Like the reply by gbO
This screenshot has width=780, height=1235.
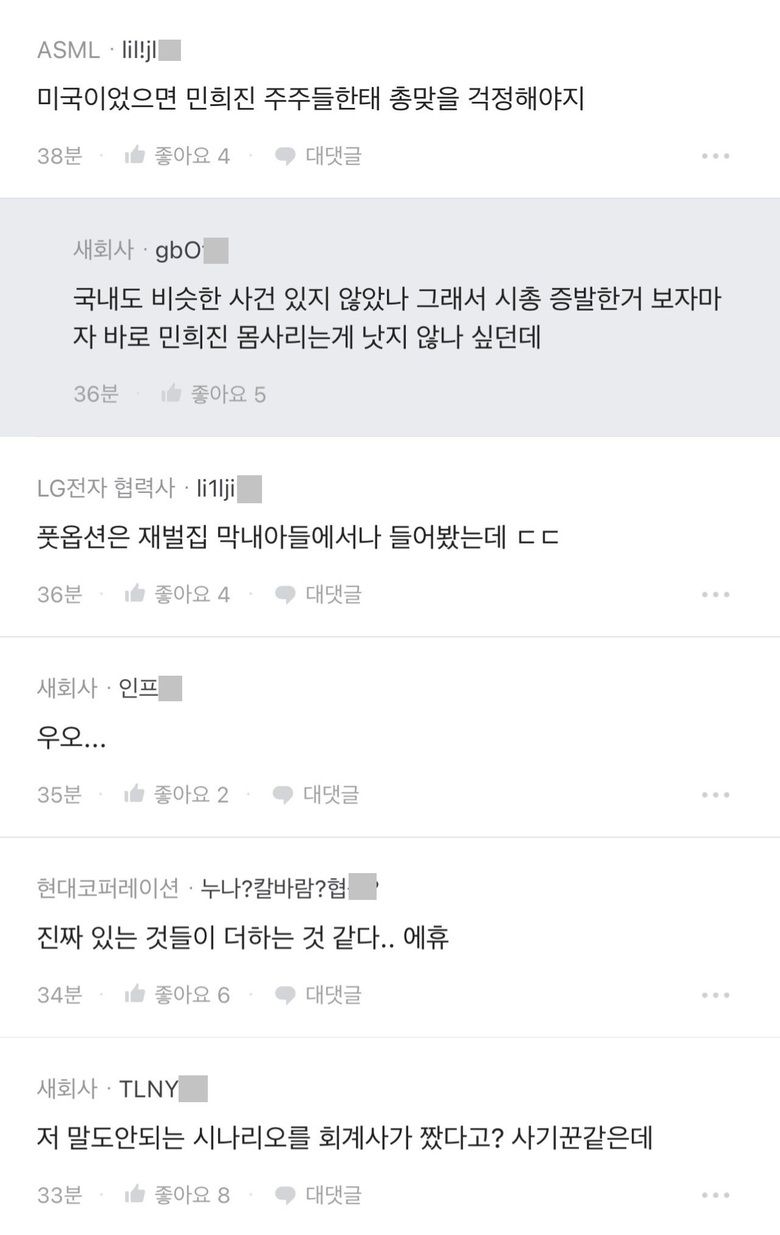[x=213, y=394]
